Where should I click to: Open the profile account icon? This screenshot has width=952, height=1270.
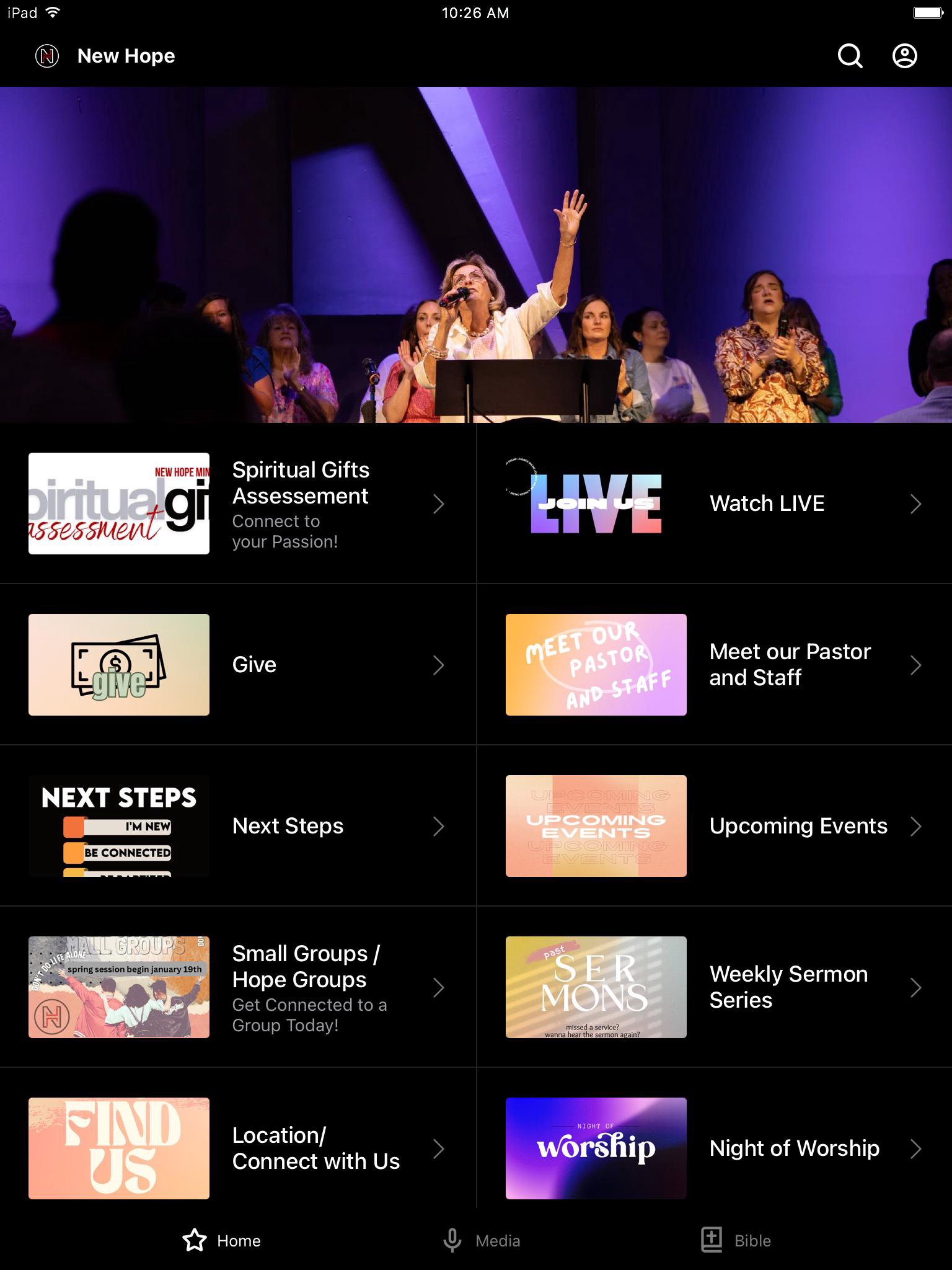click(904, 56)
